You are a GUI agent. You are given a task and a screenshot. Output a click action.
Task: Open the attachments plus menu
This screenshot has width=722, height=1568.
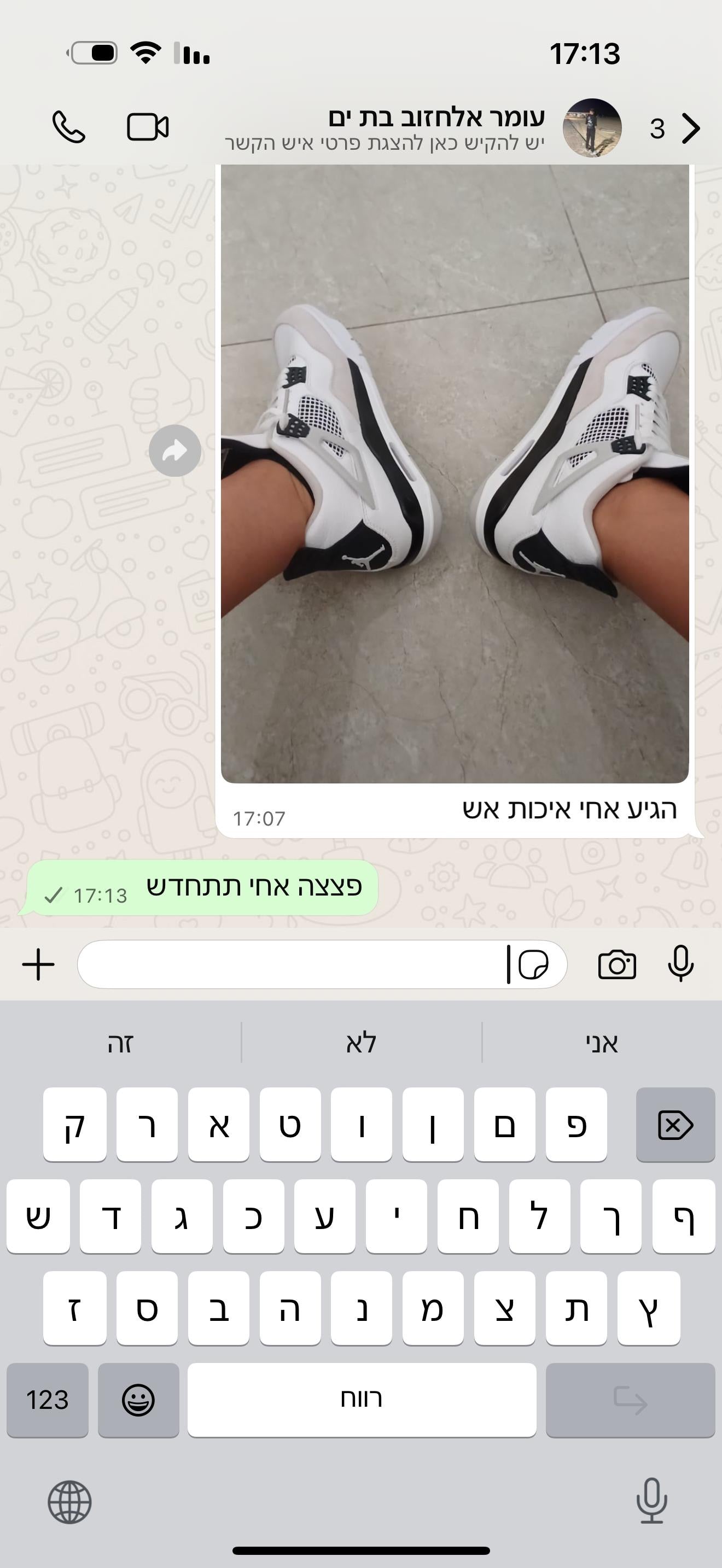[x=38, y=965]
